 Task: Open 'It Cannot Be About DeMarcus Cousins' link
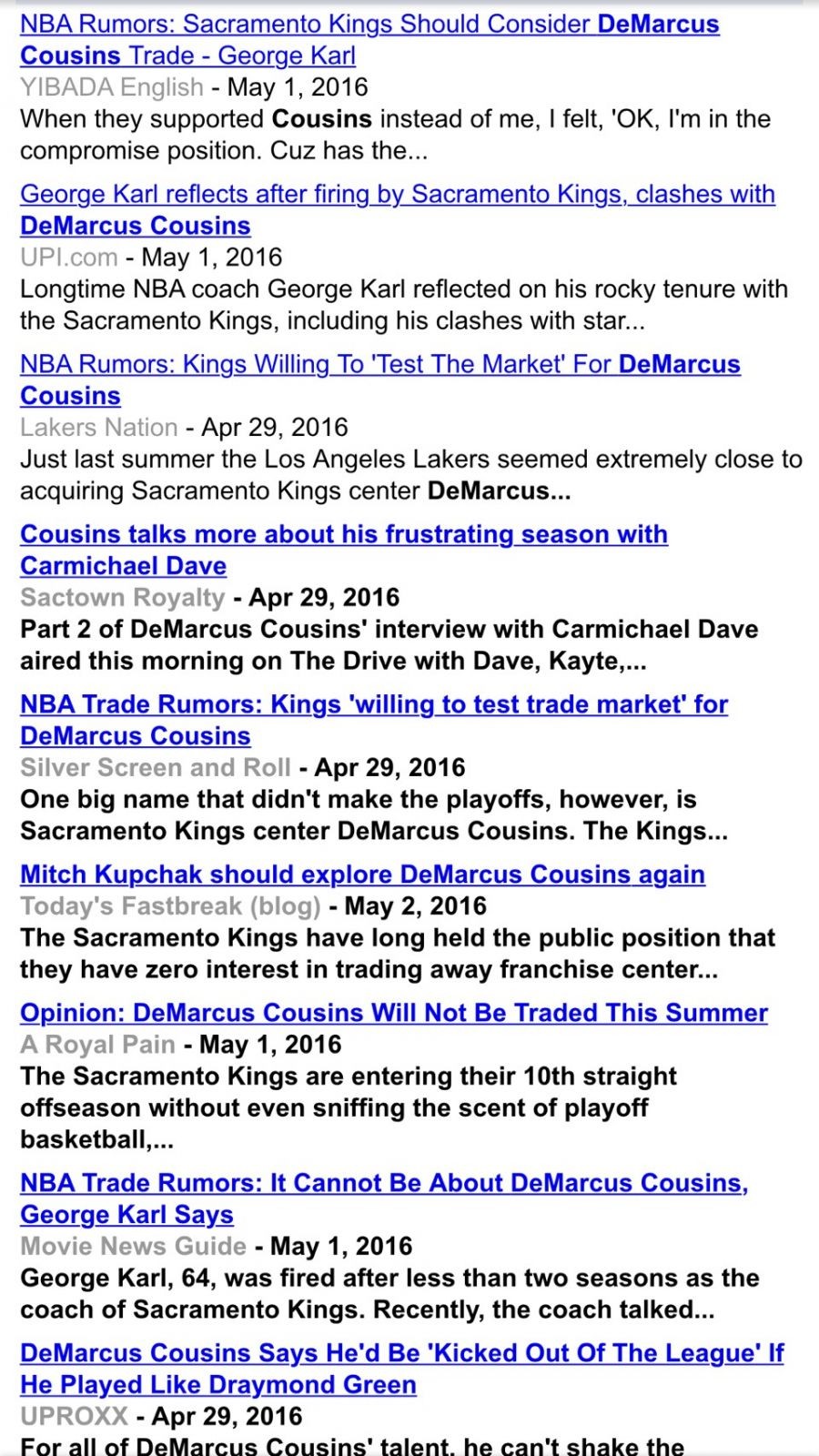(x=383, y=1184)
